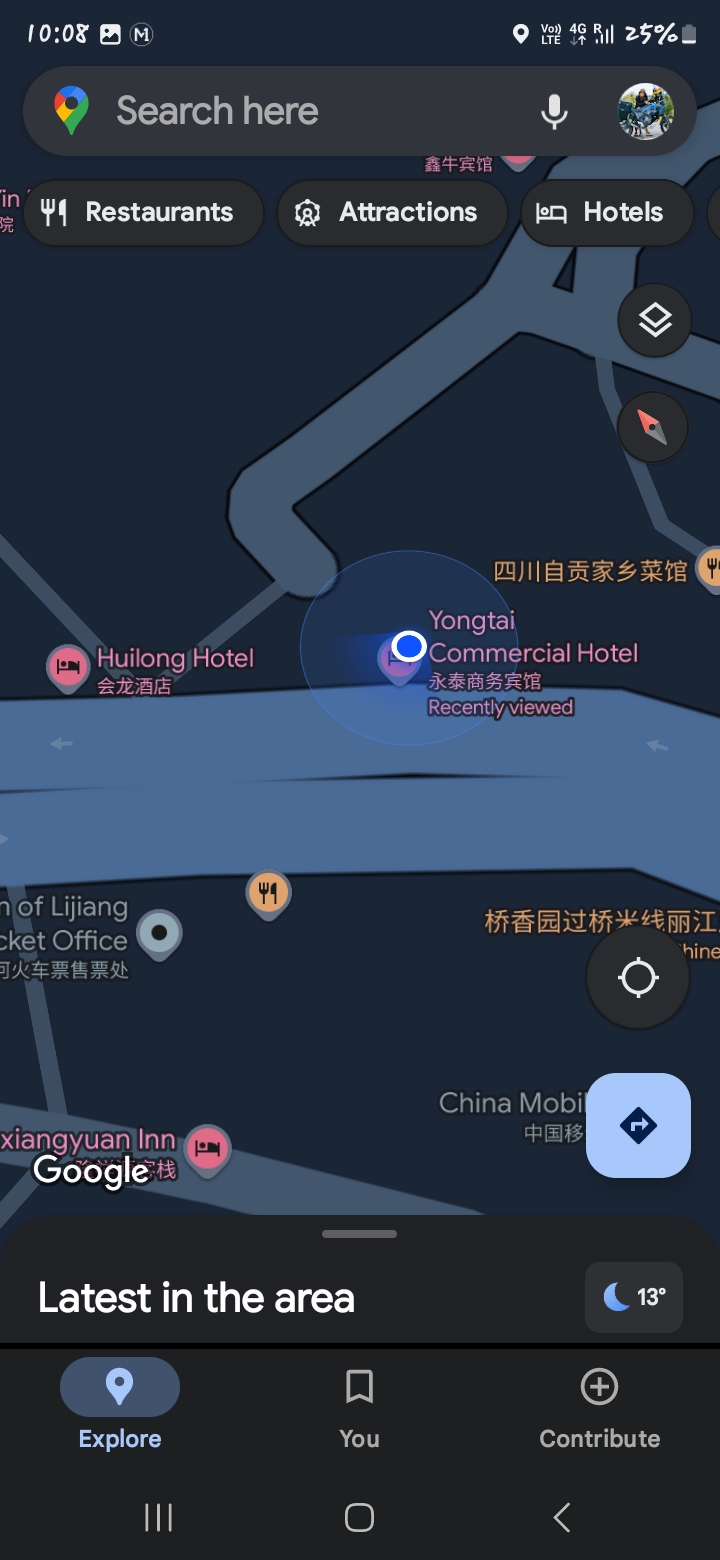This screenshot has height=1560, width=720.
Task: Start voice search with the microphone
Action: pos(554,112)
